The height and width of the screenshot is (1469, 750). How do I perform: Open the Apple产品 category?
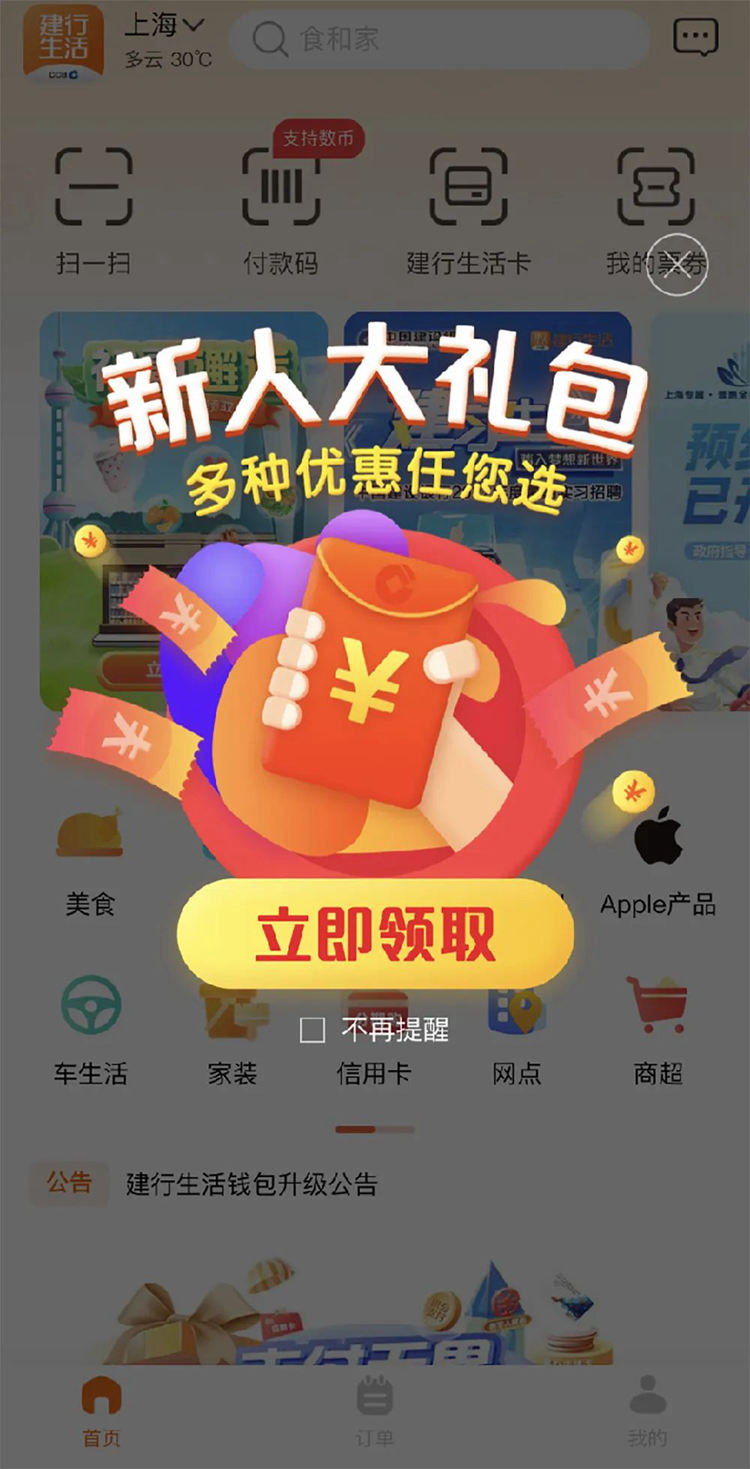pos(658,862)
